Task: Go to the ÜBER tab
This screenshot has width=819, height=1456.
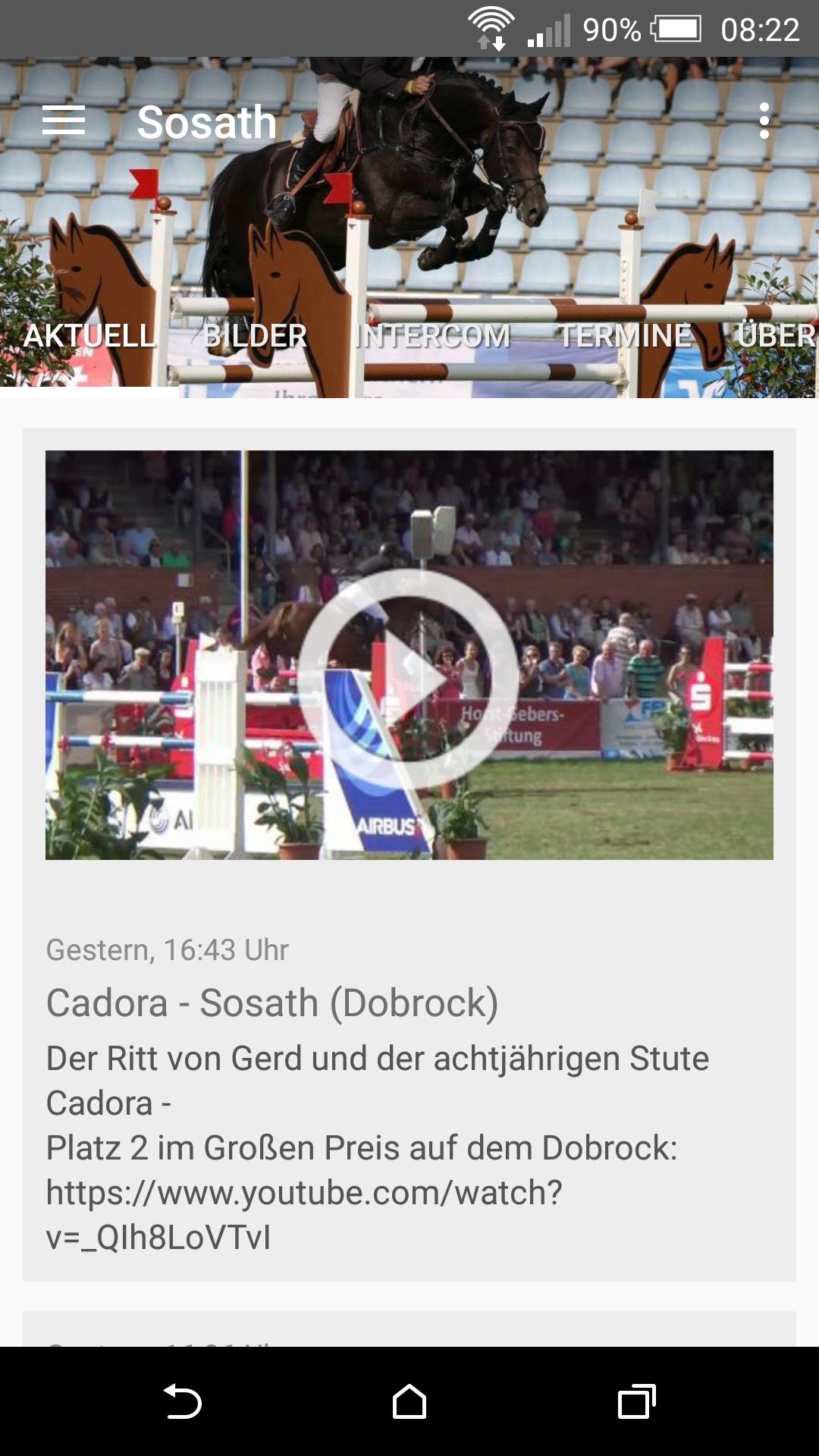Action: (x=775, y=336)
